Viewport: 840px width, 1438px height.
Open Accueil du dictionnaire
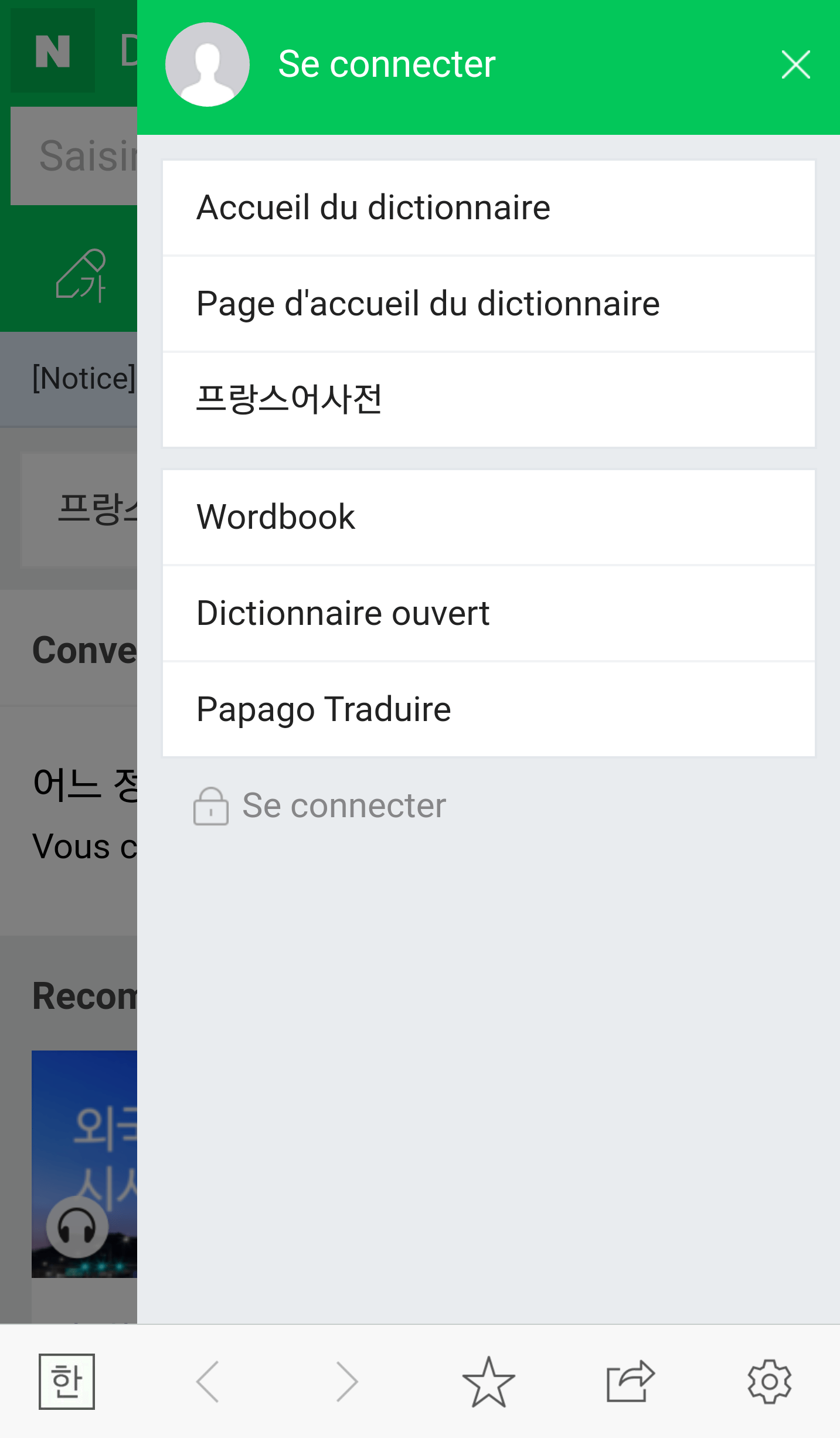click(x=373, y=206)
